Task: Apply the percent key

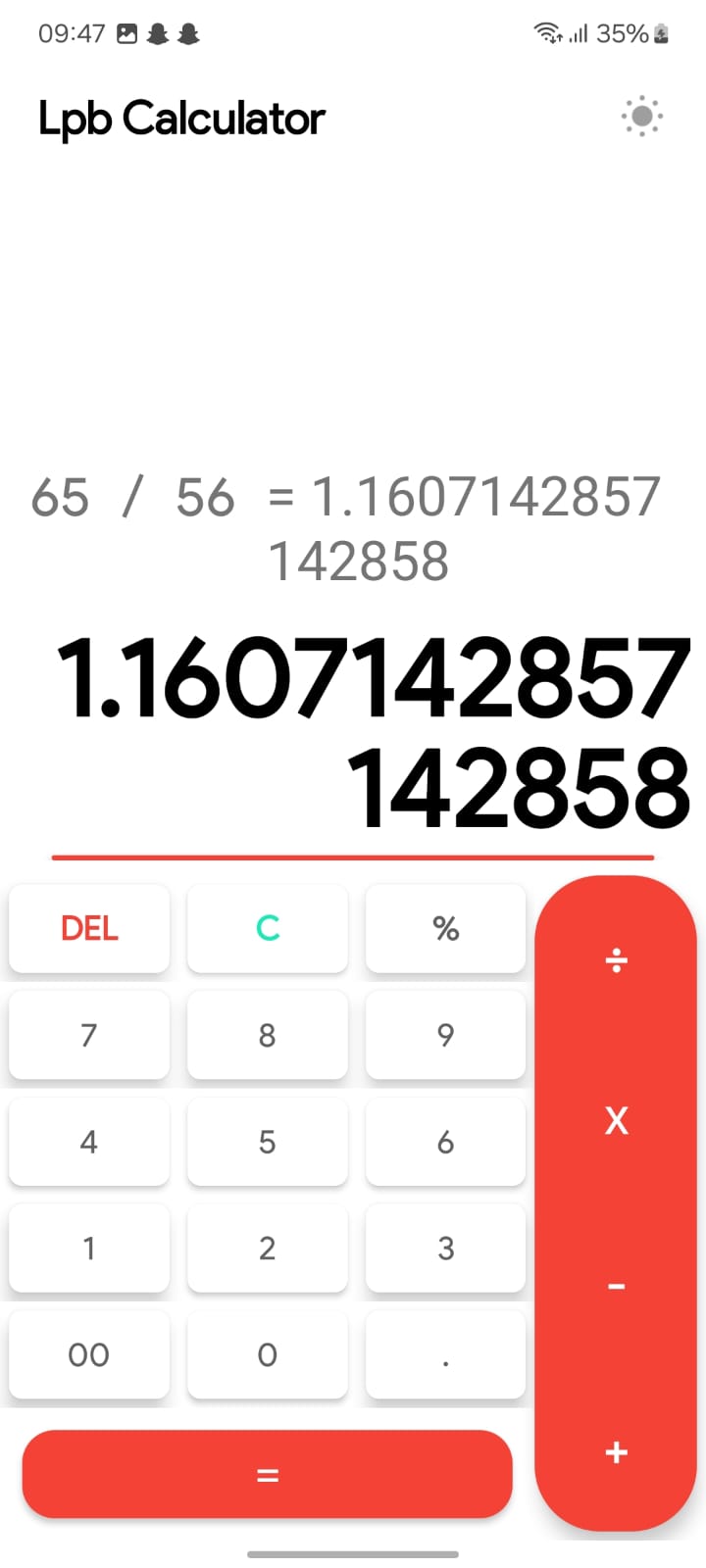Action: point(445,928)
